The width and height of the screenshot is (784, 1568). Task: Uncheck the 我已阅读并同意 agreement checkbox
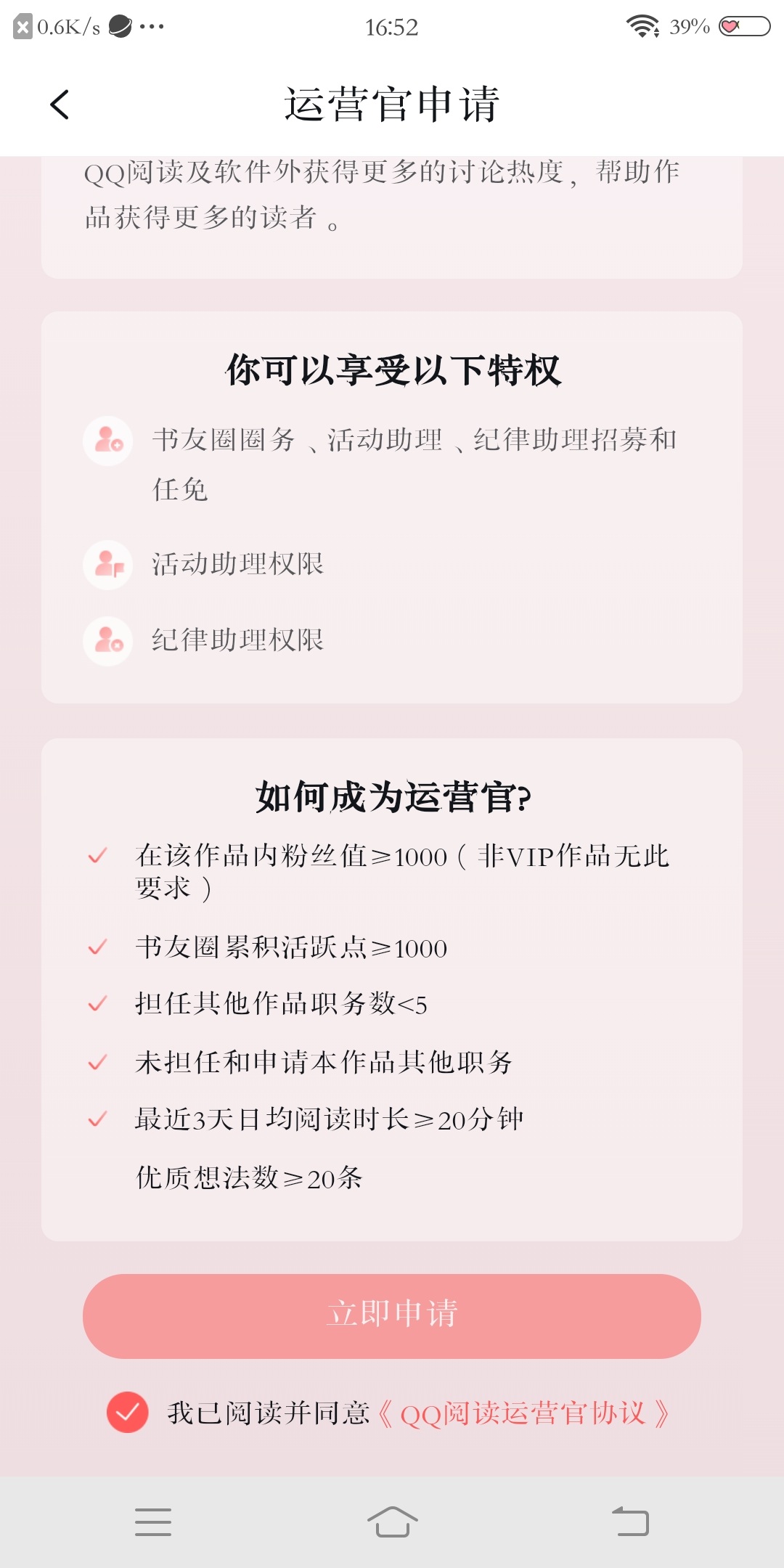[128, 1412]
